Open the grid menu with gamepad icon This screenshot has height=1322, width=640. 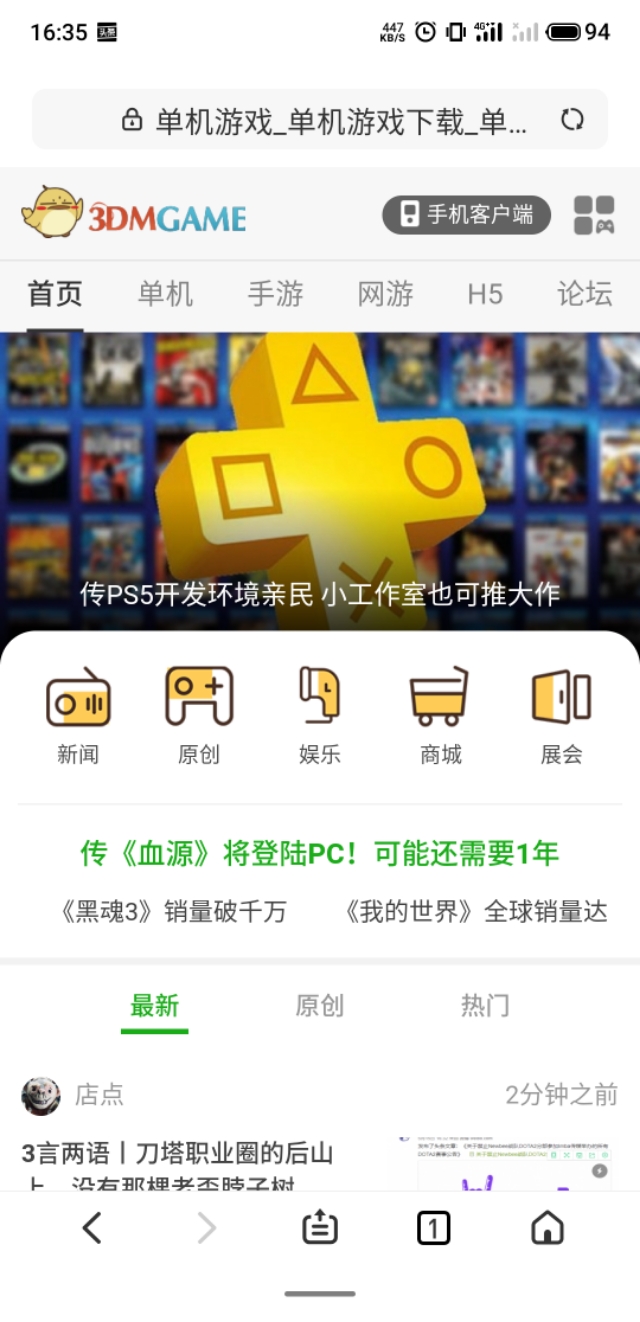(x=594, y=214)
